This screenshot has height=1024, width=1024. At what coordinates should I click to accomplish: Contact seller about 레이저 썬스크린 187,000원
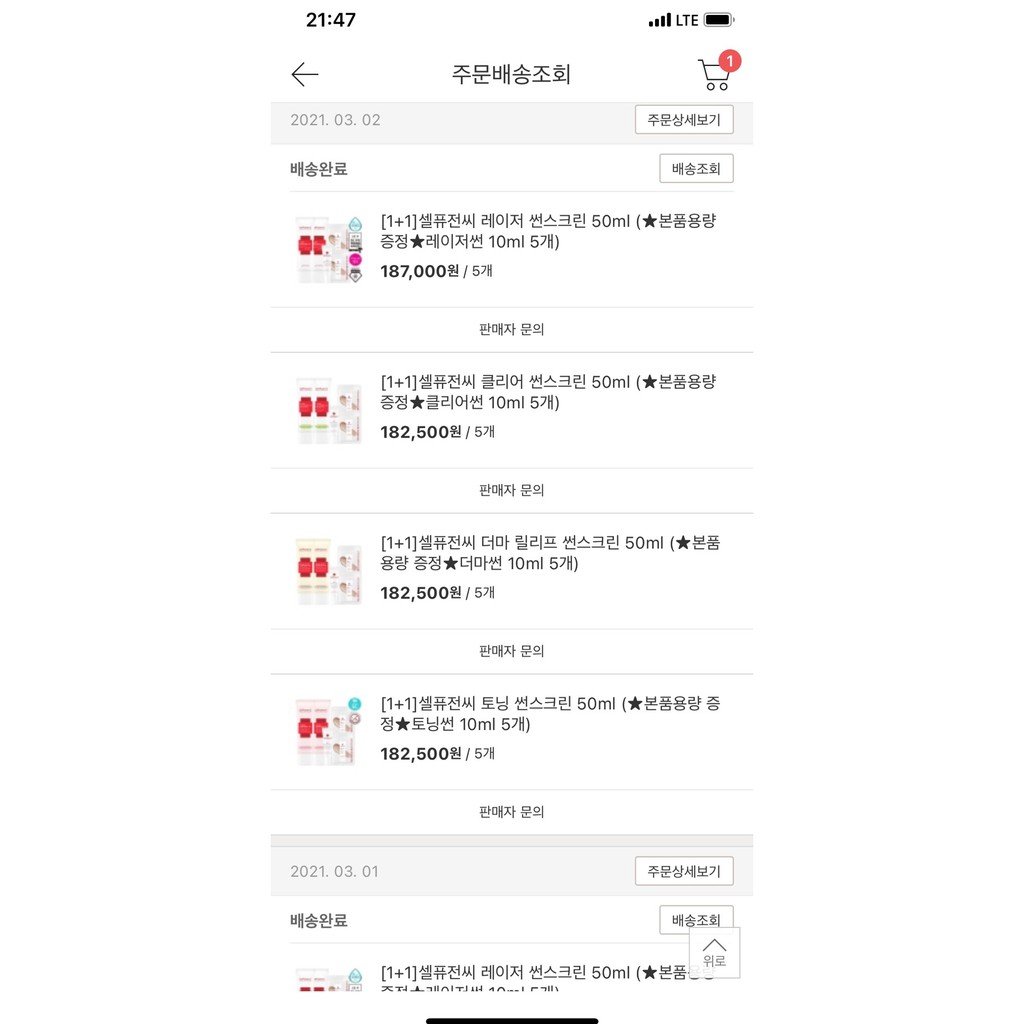tap(511, 329)
